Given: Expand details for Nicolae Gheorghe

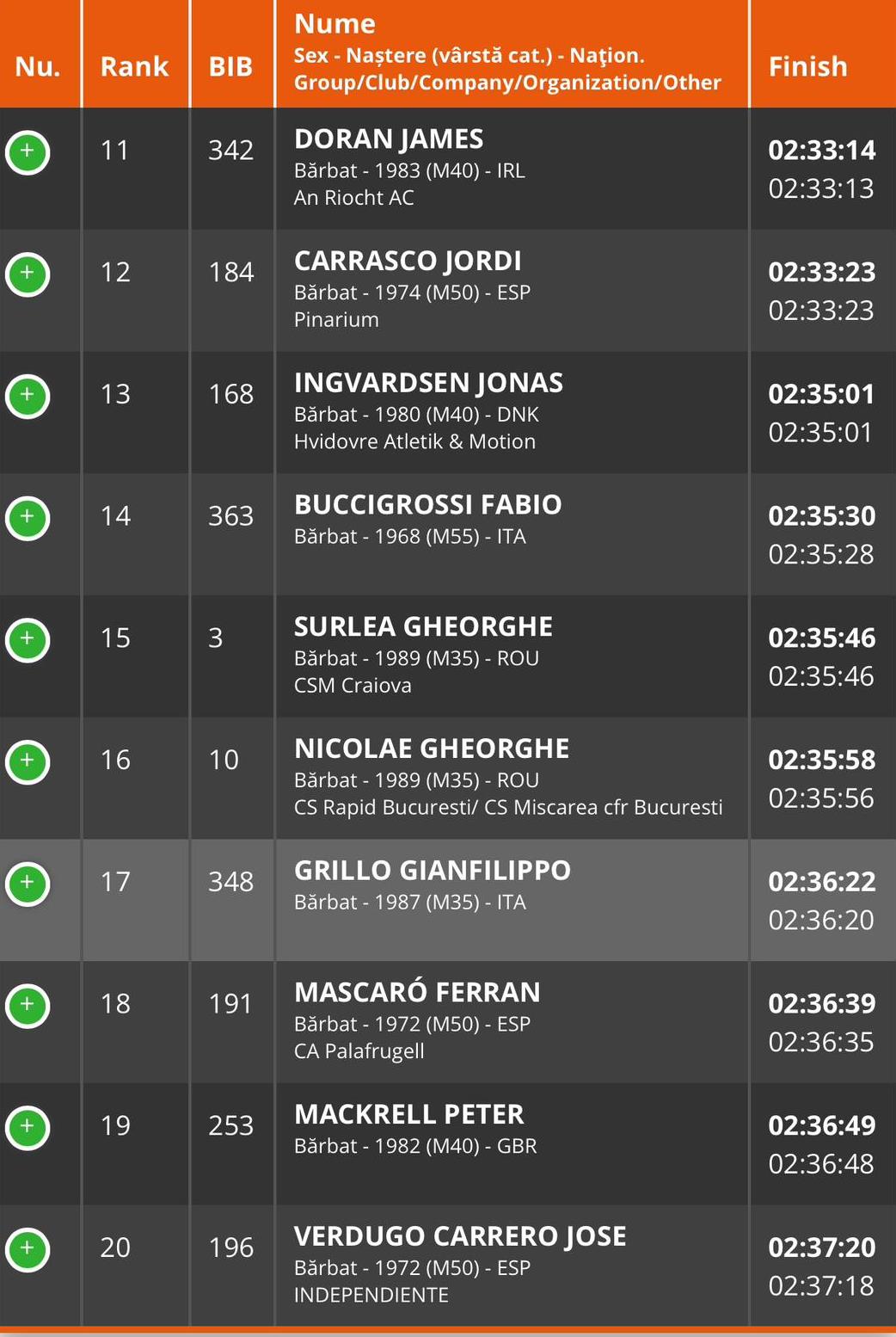Looking at the screenshot, I should [x=28, y=762].
